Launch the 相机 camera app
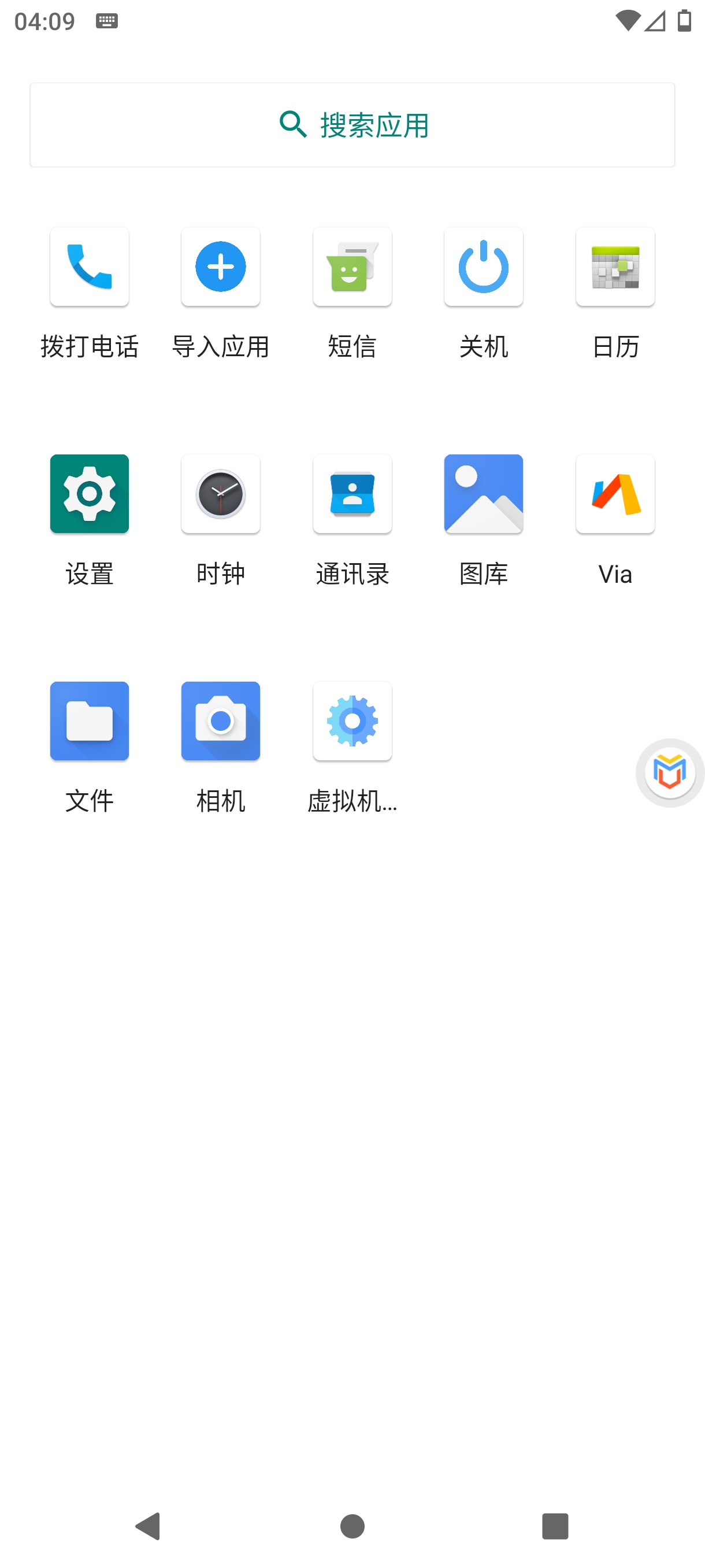The image size is (705, 1568). click(221, 721)
